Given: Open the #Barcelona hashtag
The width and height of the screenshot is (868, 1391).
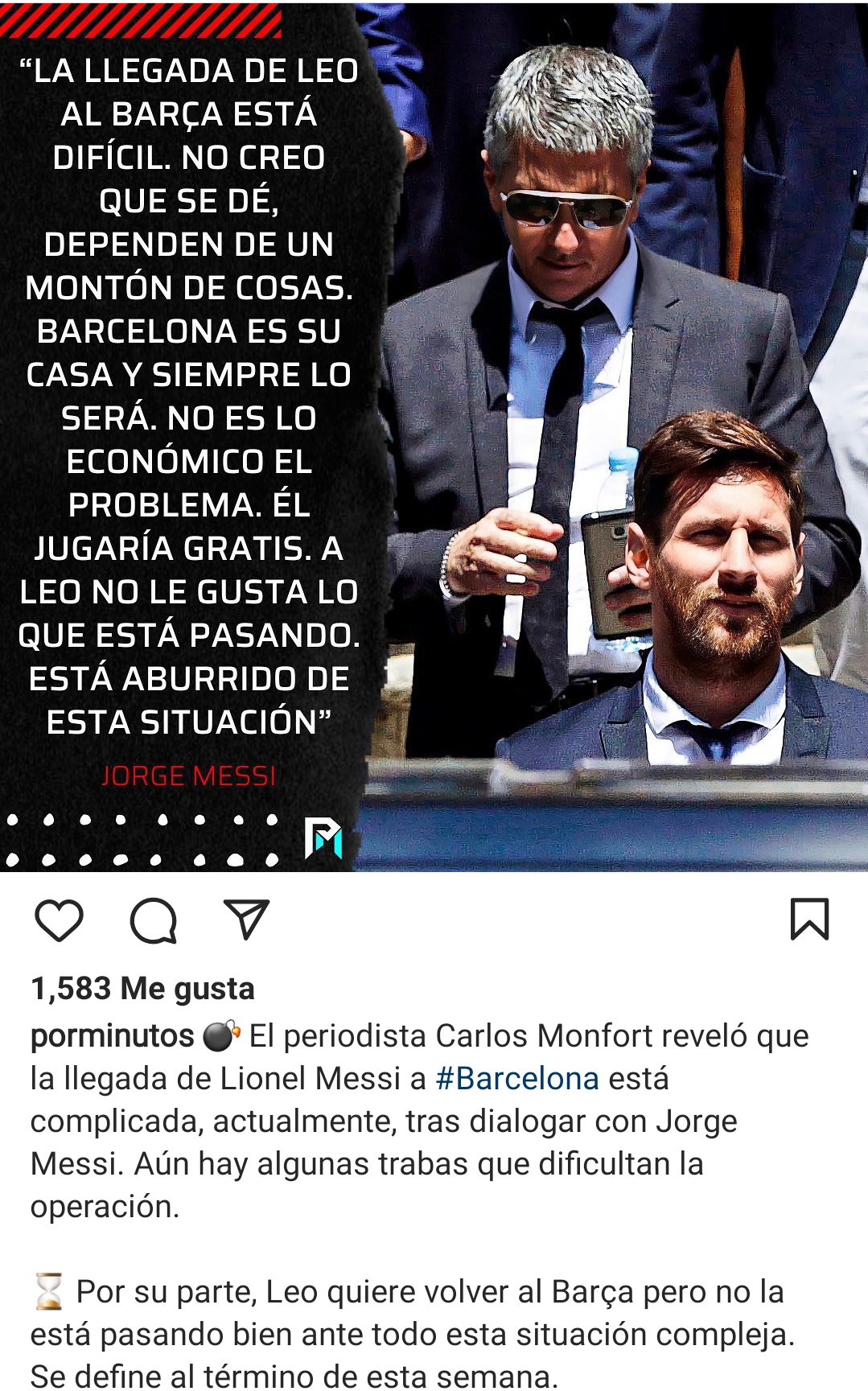Looking at the screenshot, I should (x=517, y=1078).
